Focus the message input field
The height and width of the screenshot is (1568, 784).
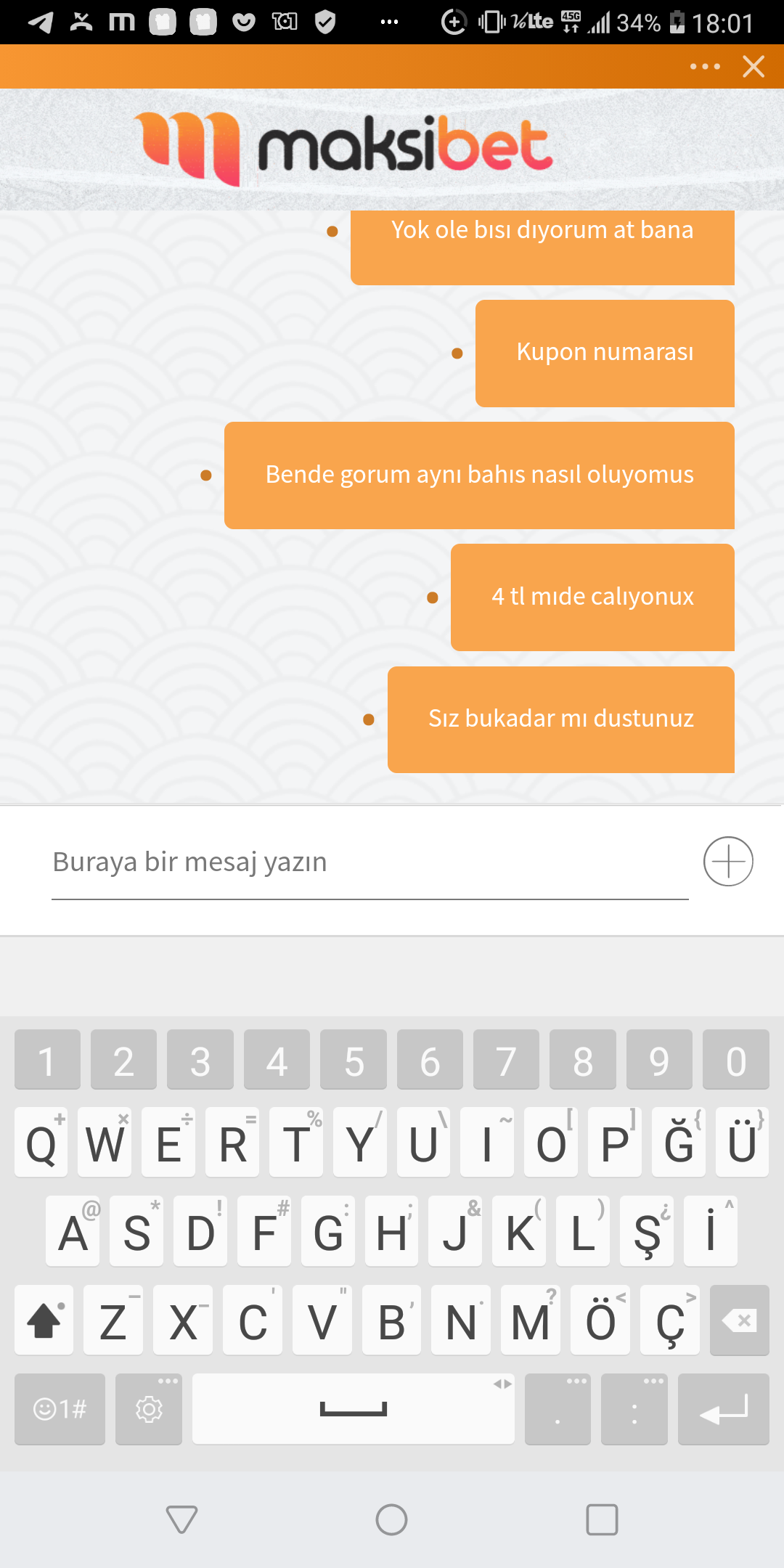tap(370, 862)
